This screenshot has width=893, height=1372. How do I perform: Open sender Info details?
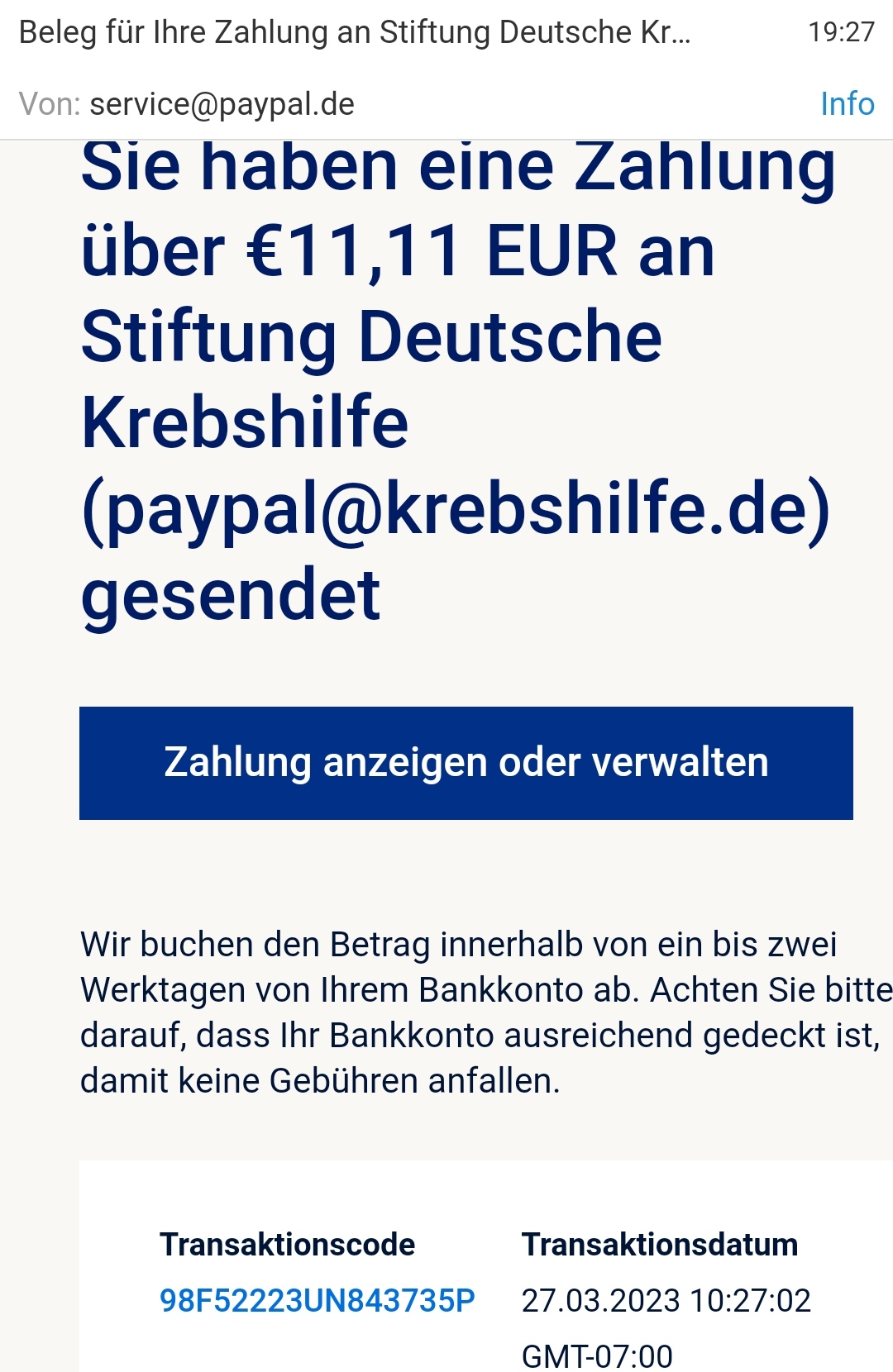coord(847,104)
